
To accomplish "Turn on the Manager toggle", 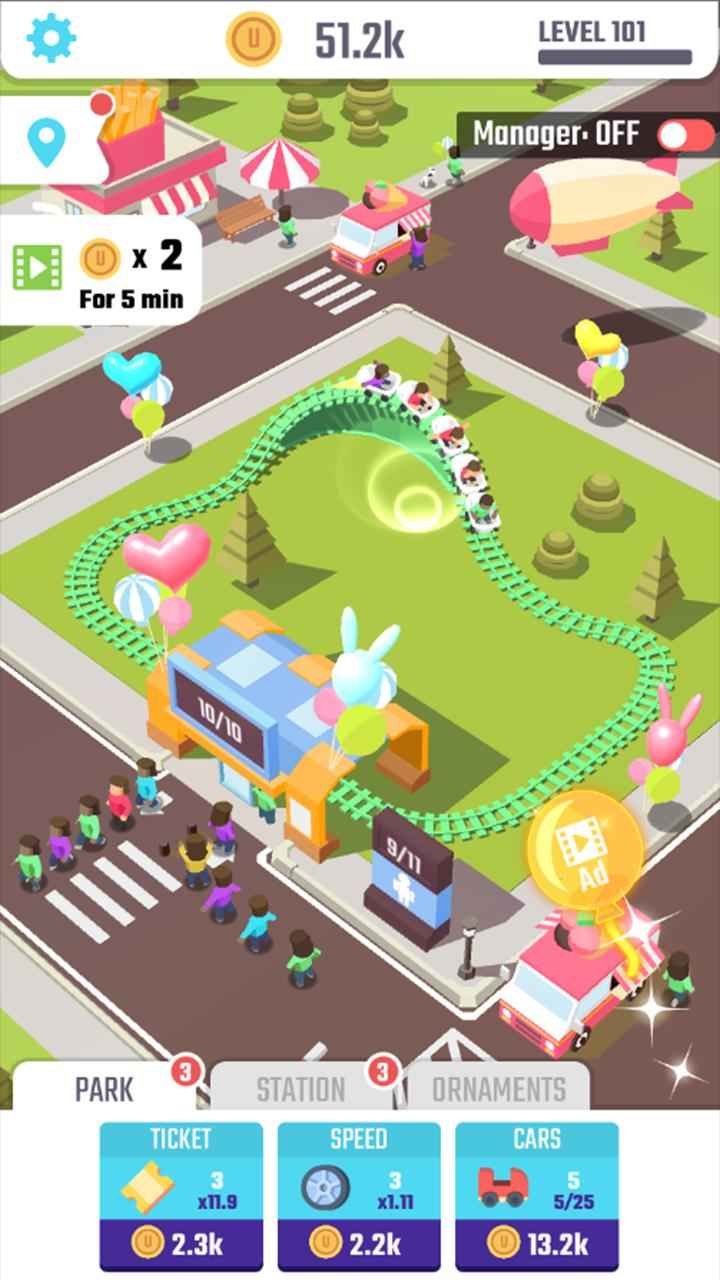I will pyautogui.click(x=686, y=135).
